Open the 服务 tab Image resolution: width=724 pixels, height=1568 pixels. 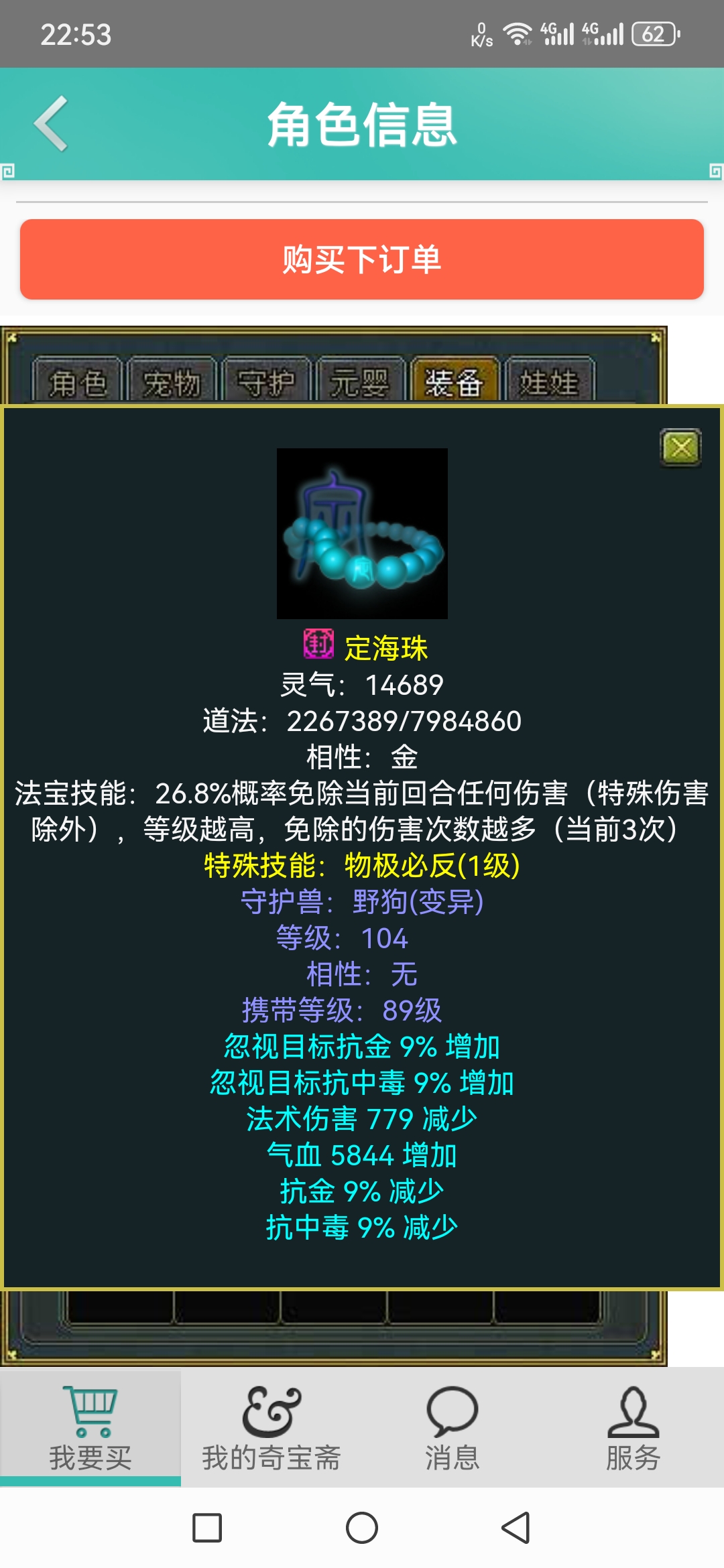point(633,1427)
